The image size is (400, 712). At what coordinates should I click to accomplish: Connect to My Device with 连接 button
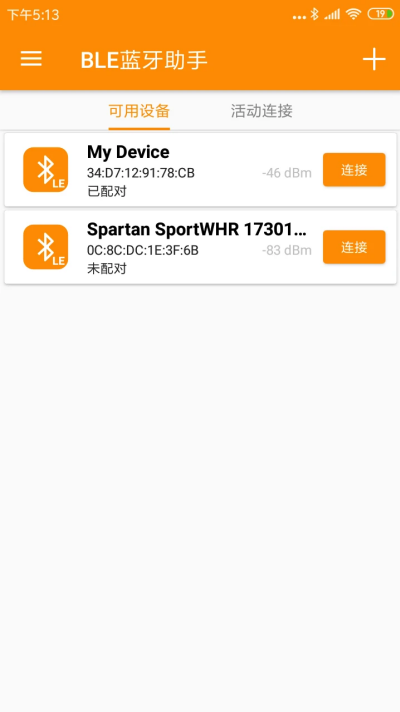pyautogui.click(x=354, y=170)
